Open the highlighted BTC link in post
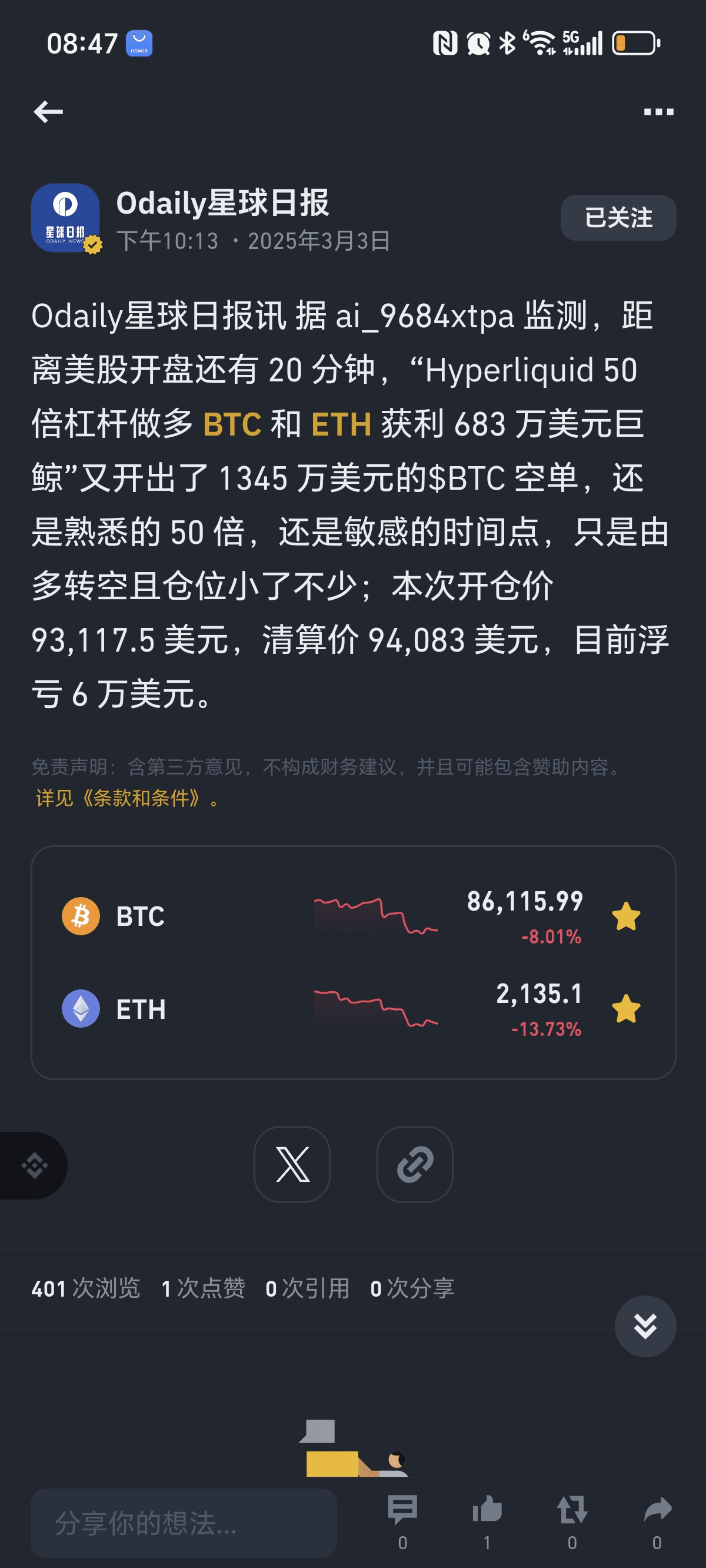The height and width of the screenshot is (1568, 706). tap(232, 424)
